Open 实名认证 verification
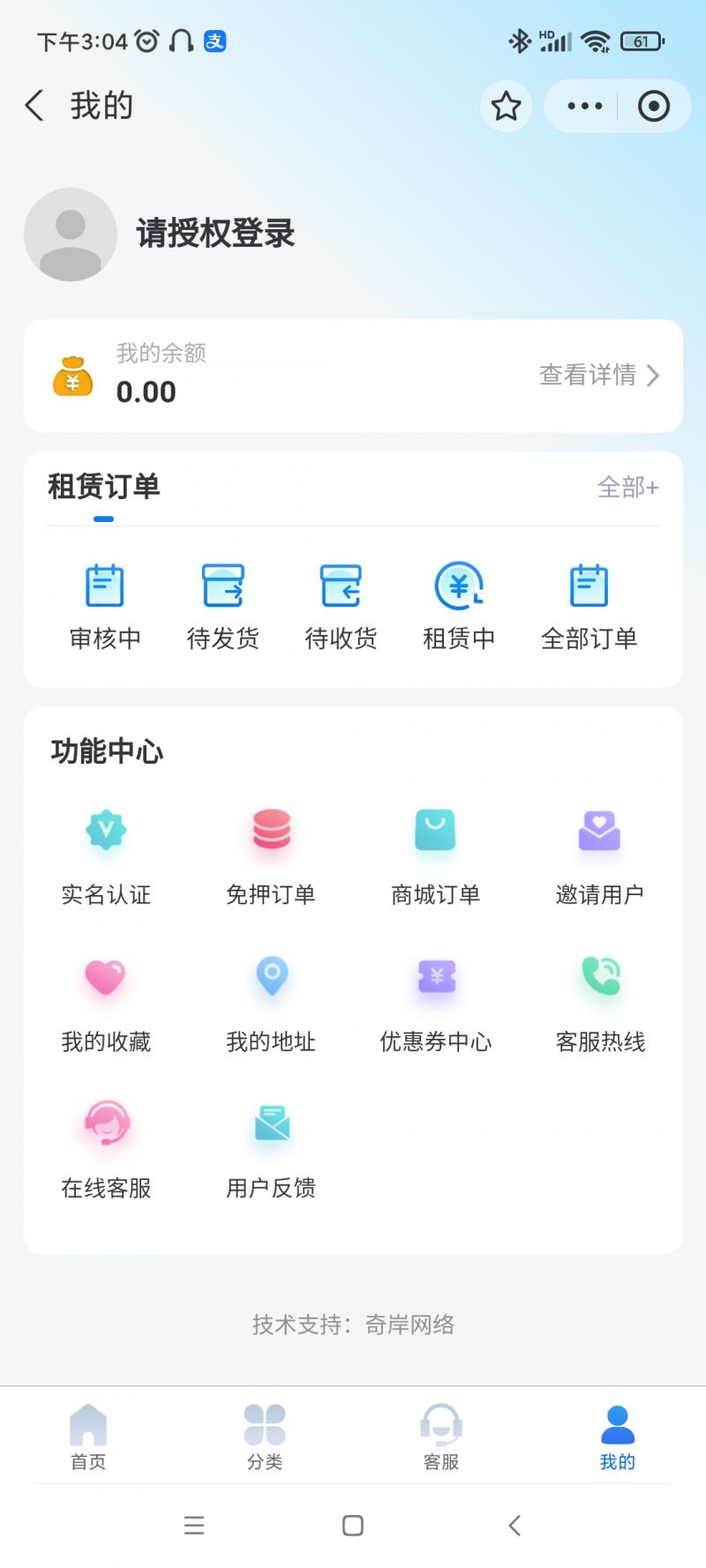706x1568 pixels. tap(106, 855)
